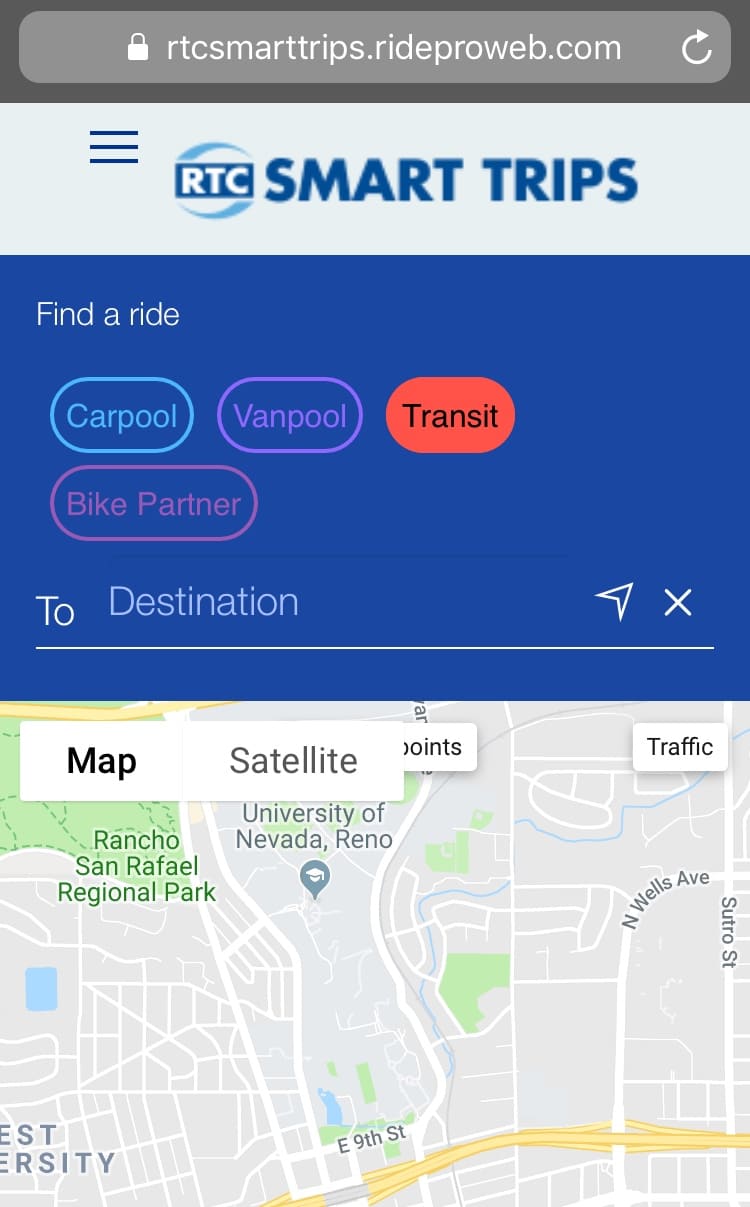The height and width of the screenshot is (1207, 750).
Task: Switch map view to Satellite
Action: click(293, 761)
